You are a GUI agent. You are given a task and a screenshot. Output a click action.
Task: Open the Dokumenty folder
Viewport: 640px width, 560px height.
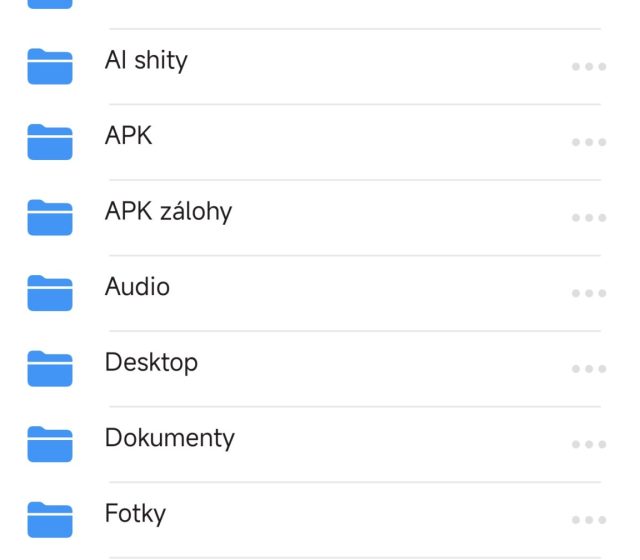tap(169, 439)
